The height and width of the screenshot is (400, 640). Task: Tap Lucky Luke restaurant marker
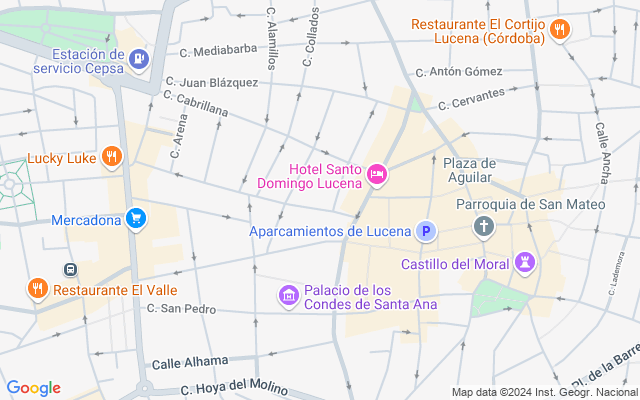pyautogui.click(x=112, y=157)
